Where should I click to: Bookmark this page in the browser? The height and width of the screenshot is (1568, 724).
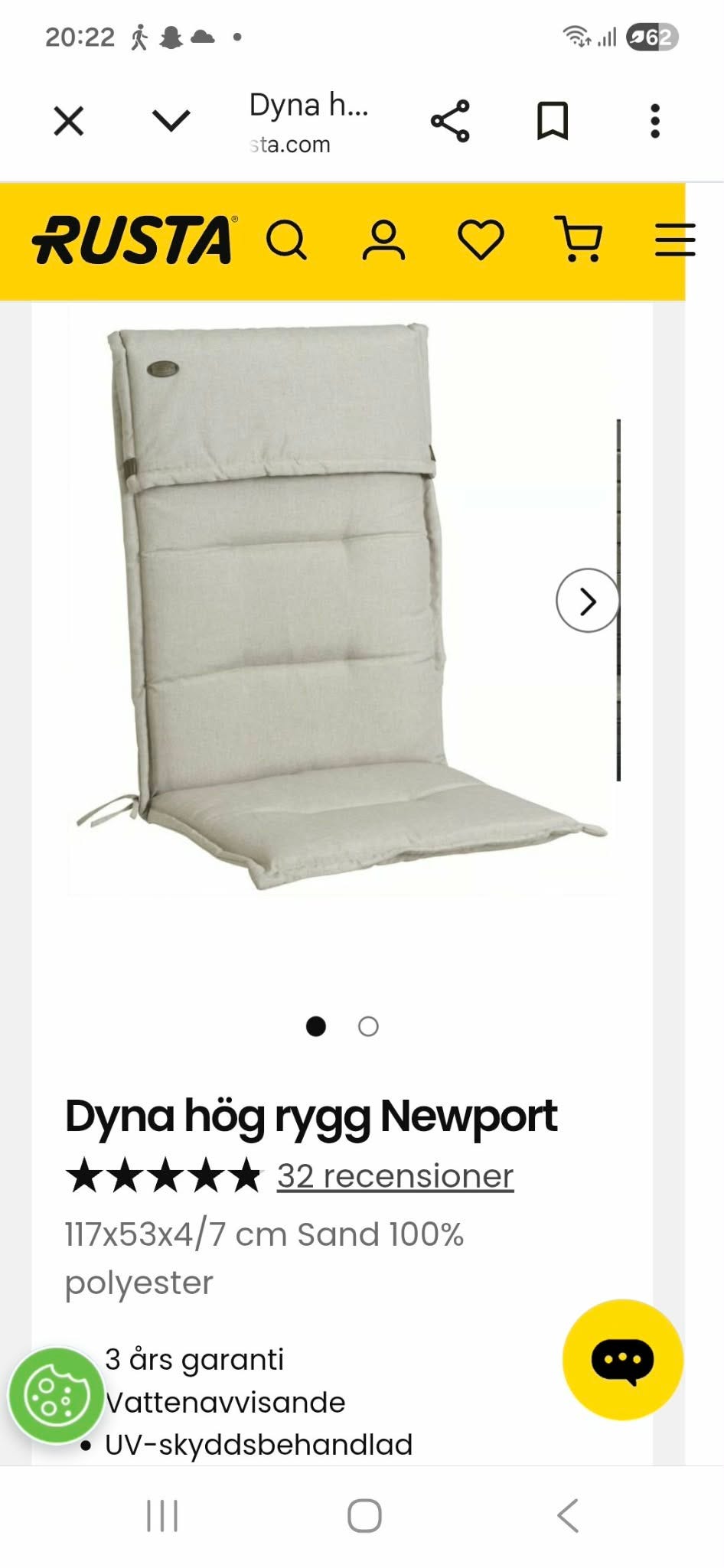(x=552, y=121)
